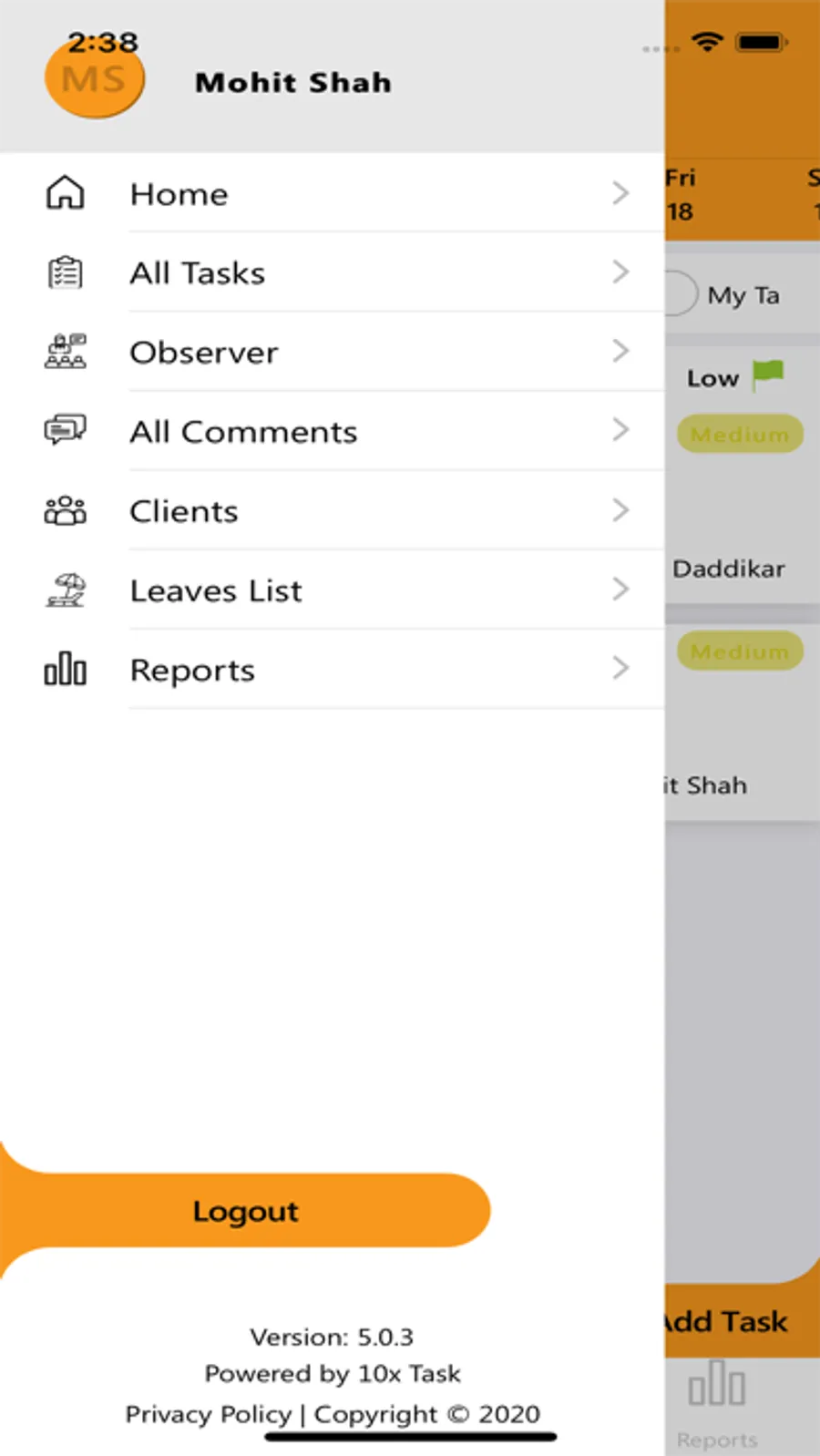The width and height of the screenshot is (820, 1456).
Task: Tap the Reports bar chart icon in the drawer
Action: pos(65,669)
